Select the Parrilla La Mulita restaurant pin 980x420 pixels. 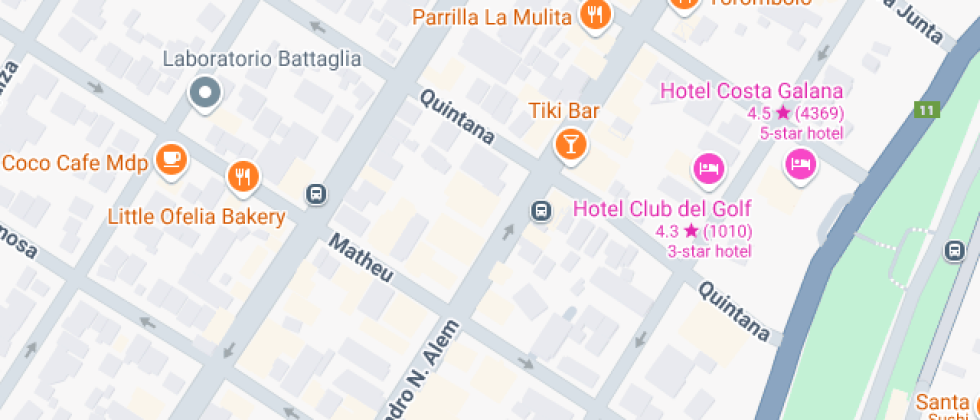[x=595, y=15]
